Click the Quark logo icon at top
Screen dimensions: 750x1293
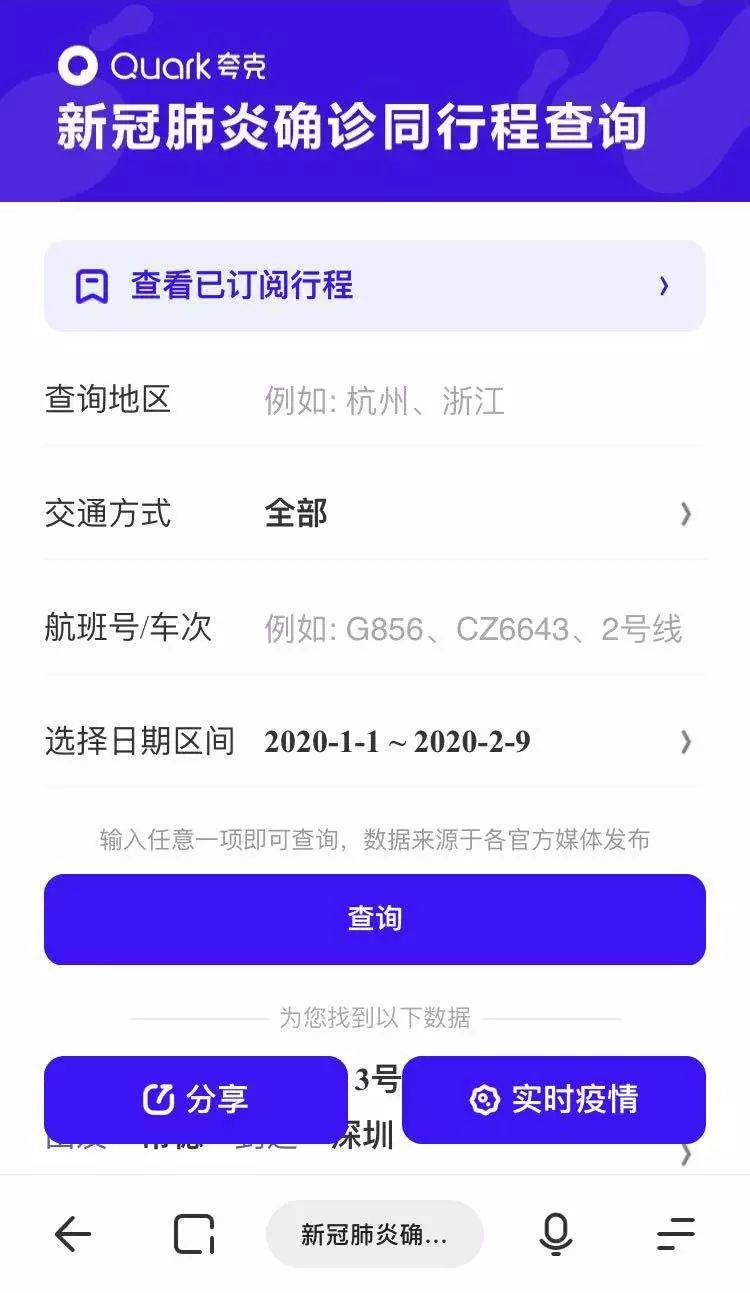[80, 66]
